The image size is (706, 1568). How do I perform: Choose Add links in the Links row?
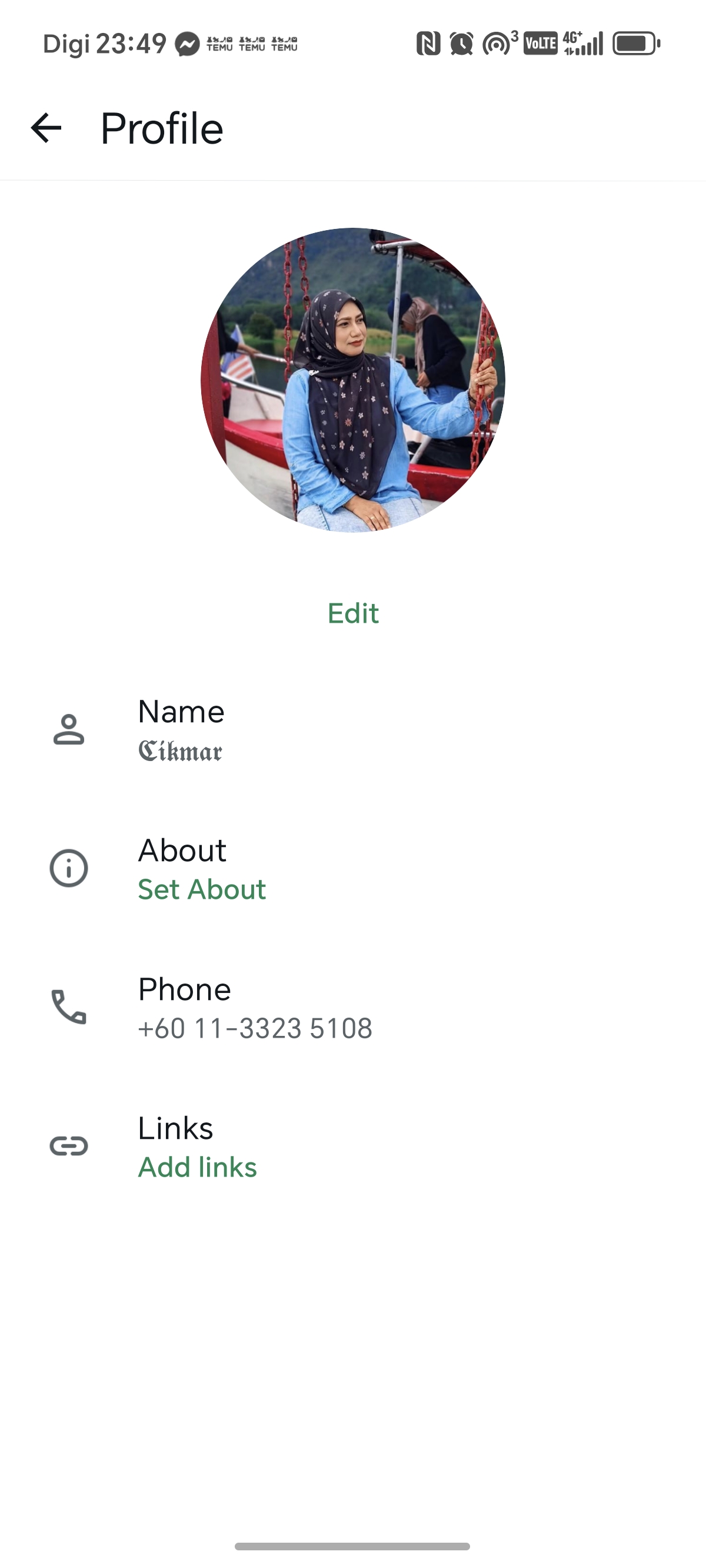pyautogui.click(x=197, y=1167)
